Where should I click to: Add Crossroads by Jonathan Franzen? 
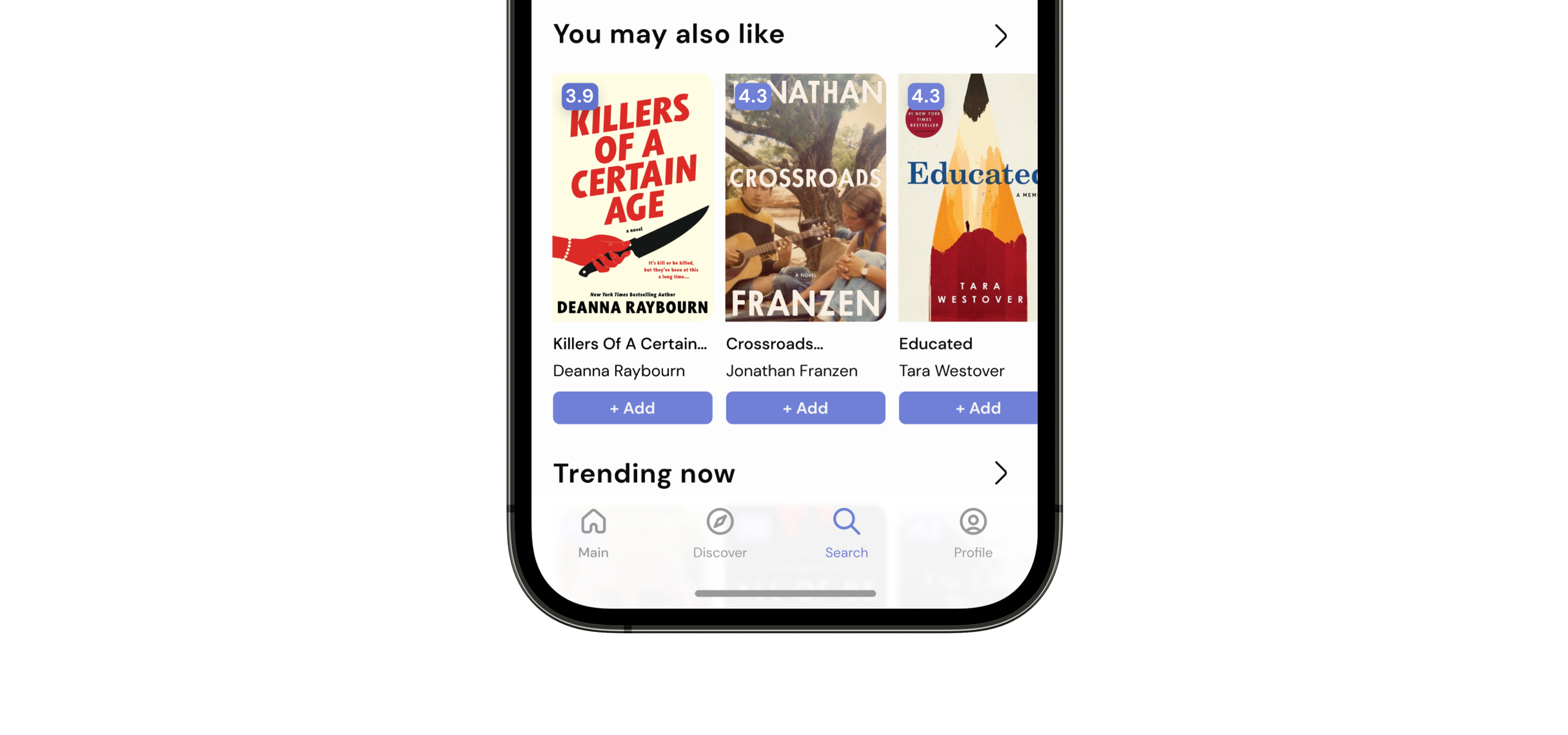pos(805,408)
